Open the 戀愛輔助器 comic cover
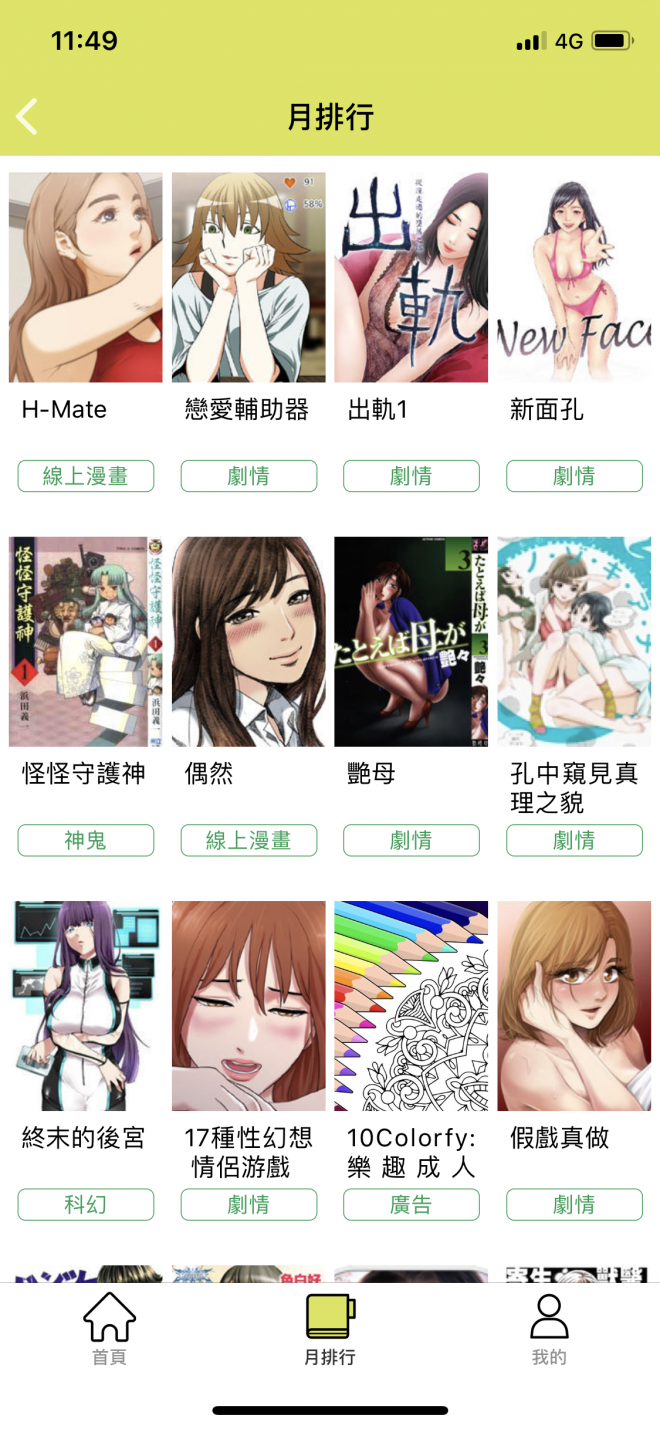660x1429 pixels. 248,278
